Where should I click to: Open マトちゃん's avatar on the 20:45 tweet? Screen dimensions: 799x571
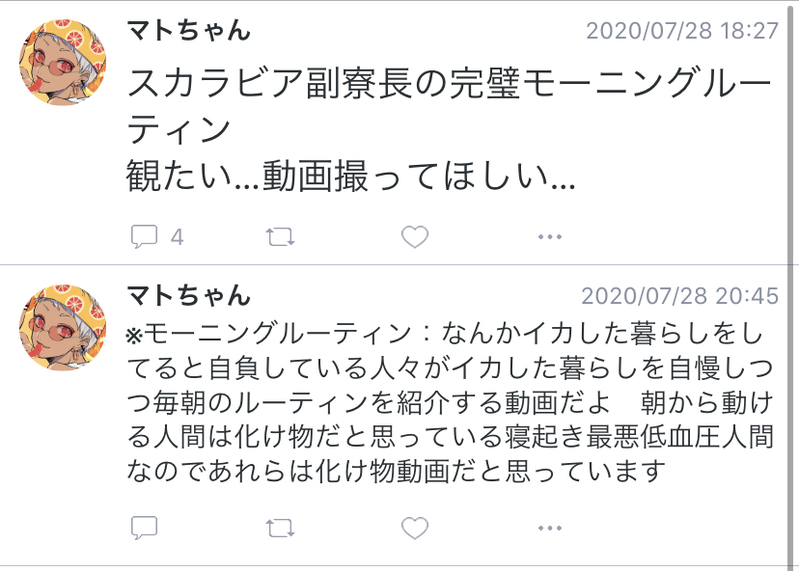[63, 327]
